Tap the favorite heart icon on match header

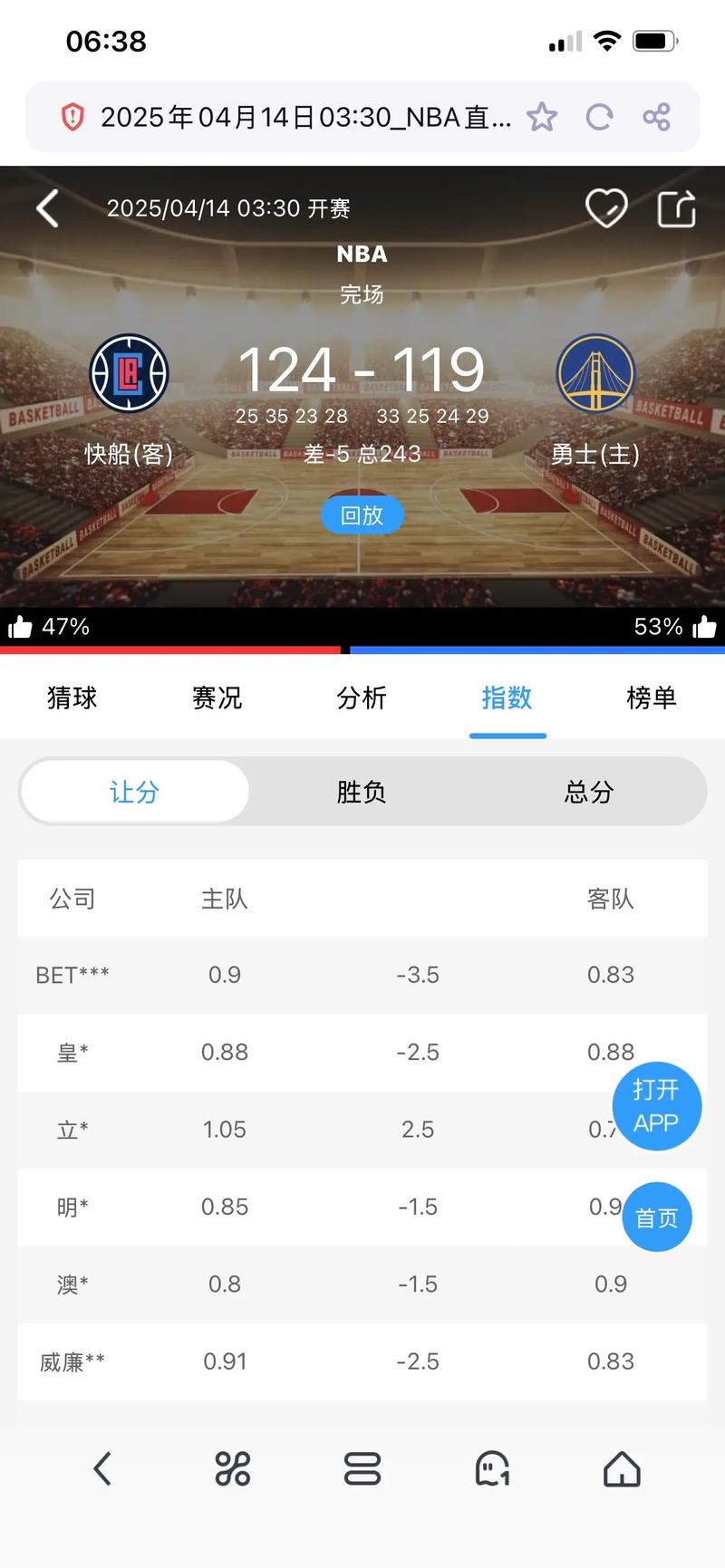(x=606, y=207)
